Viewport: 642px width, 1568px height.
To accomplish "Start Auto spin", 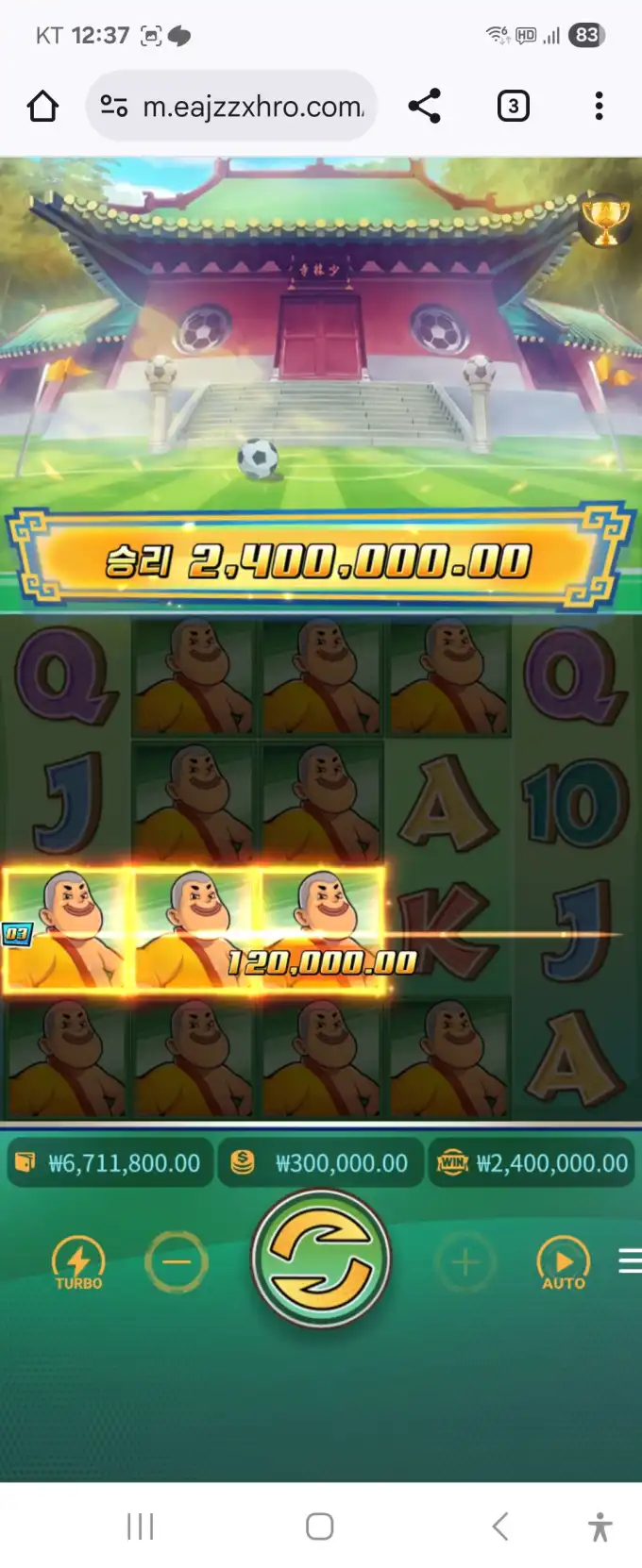I will 563,1262.
